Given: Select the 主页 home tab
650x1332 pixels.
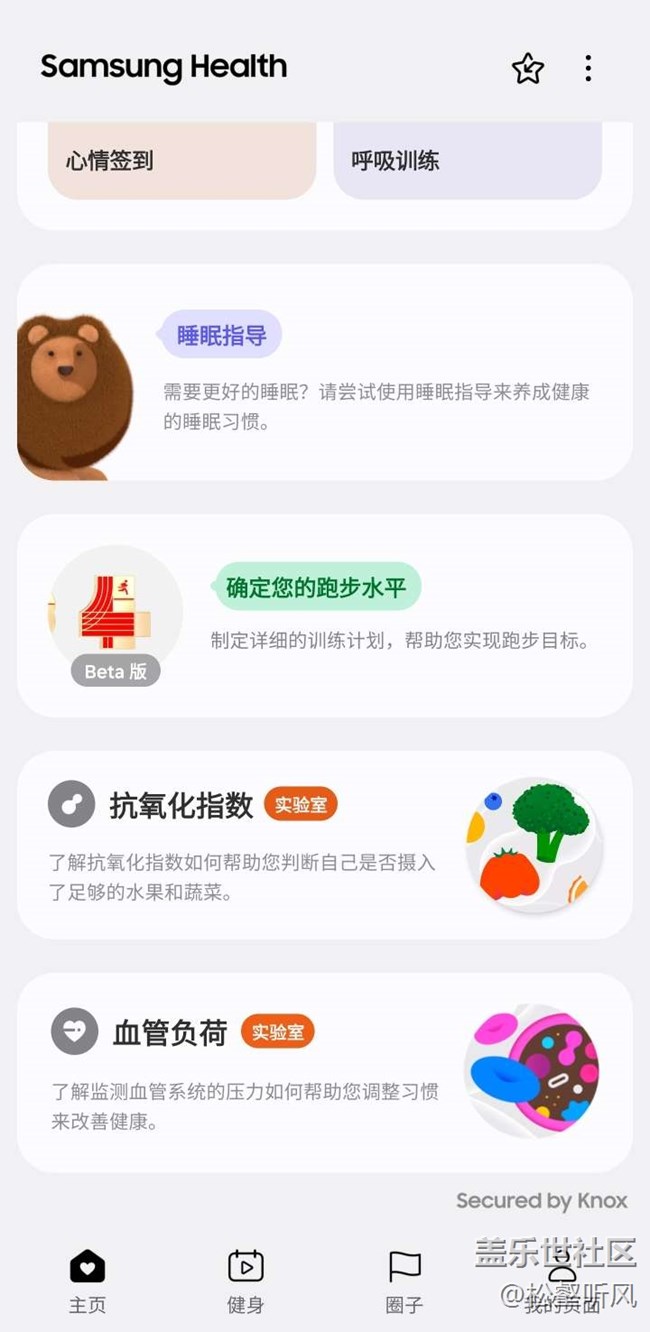Looking at the screenshot, I should click(x=87, y=1281).
